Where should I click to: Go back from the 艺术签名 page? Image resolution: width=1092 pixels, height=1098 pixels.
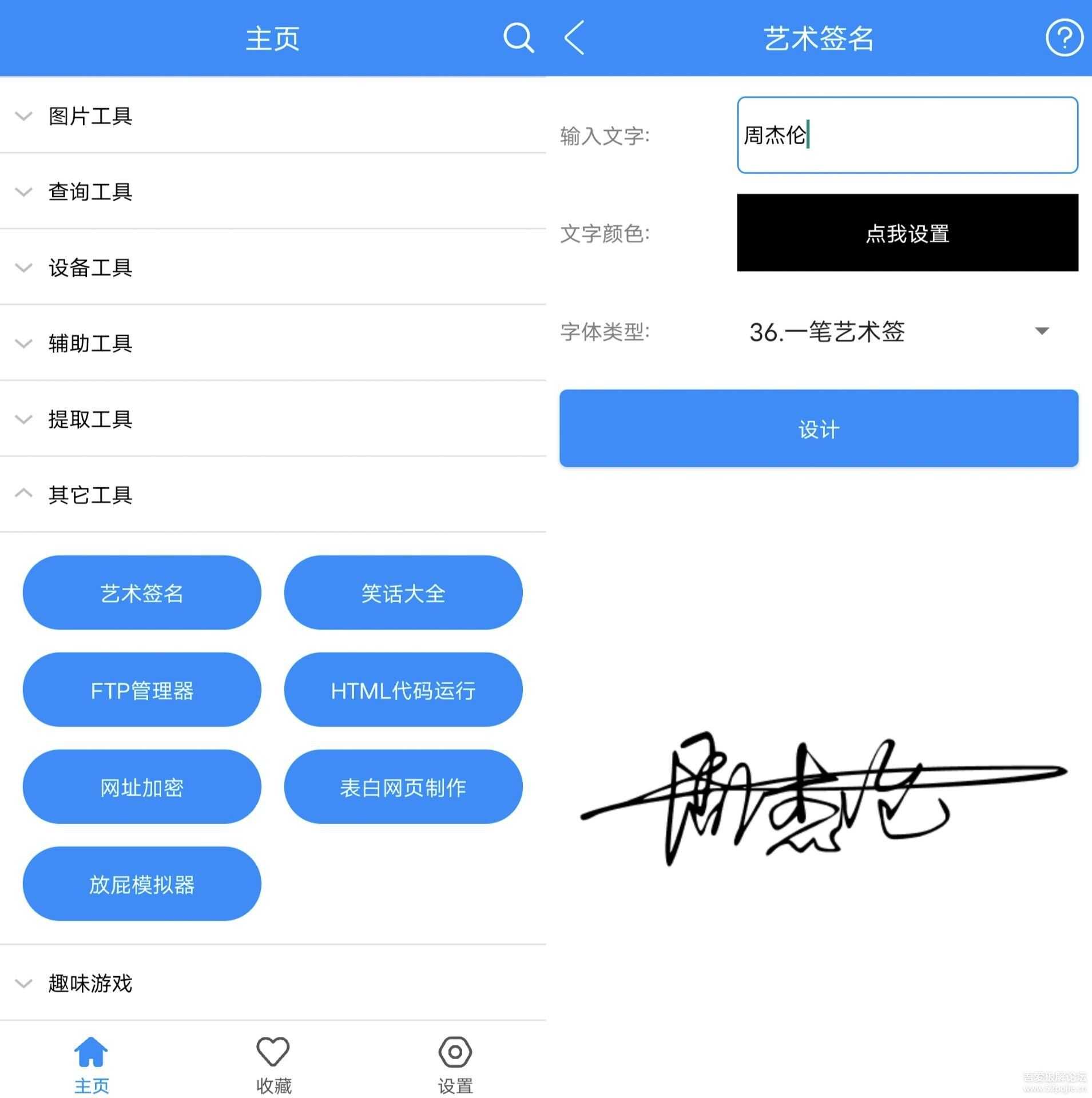coord(574,38)
